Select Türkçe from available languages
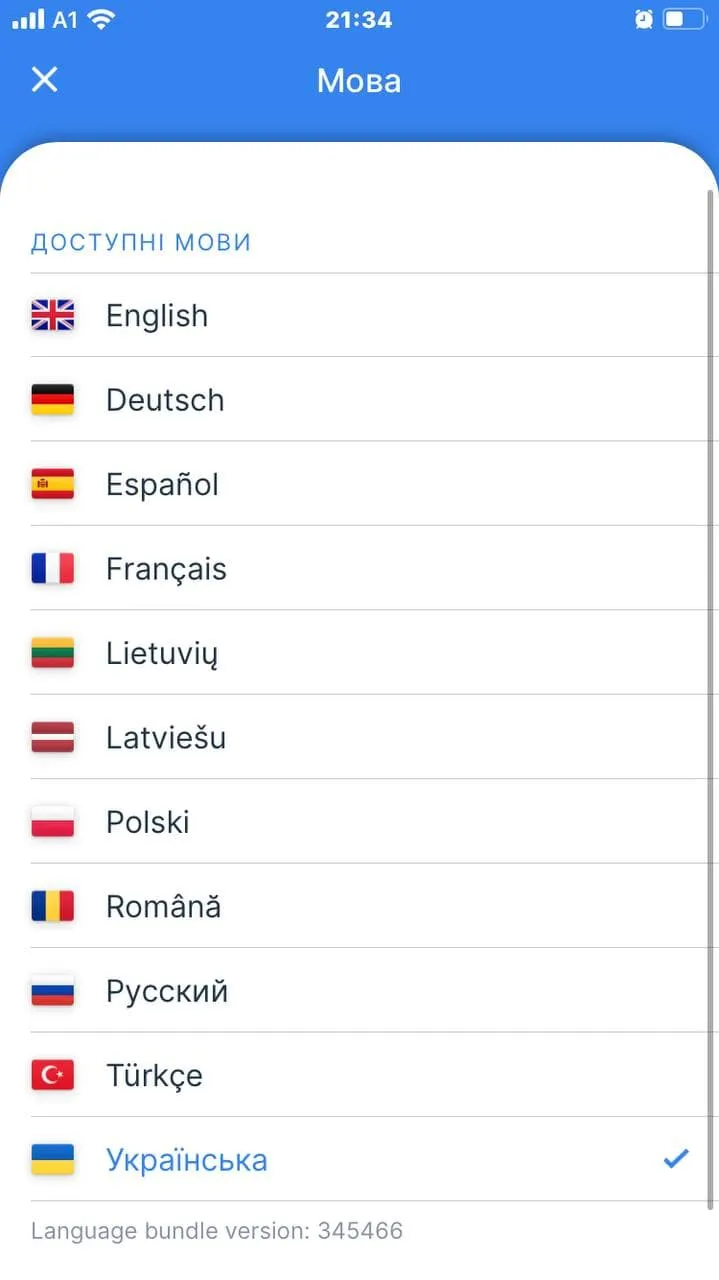 pyautogui.click(x=154, y=1076)
